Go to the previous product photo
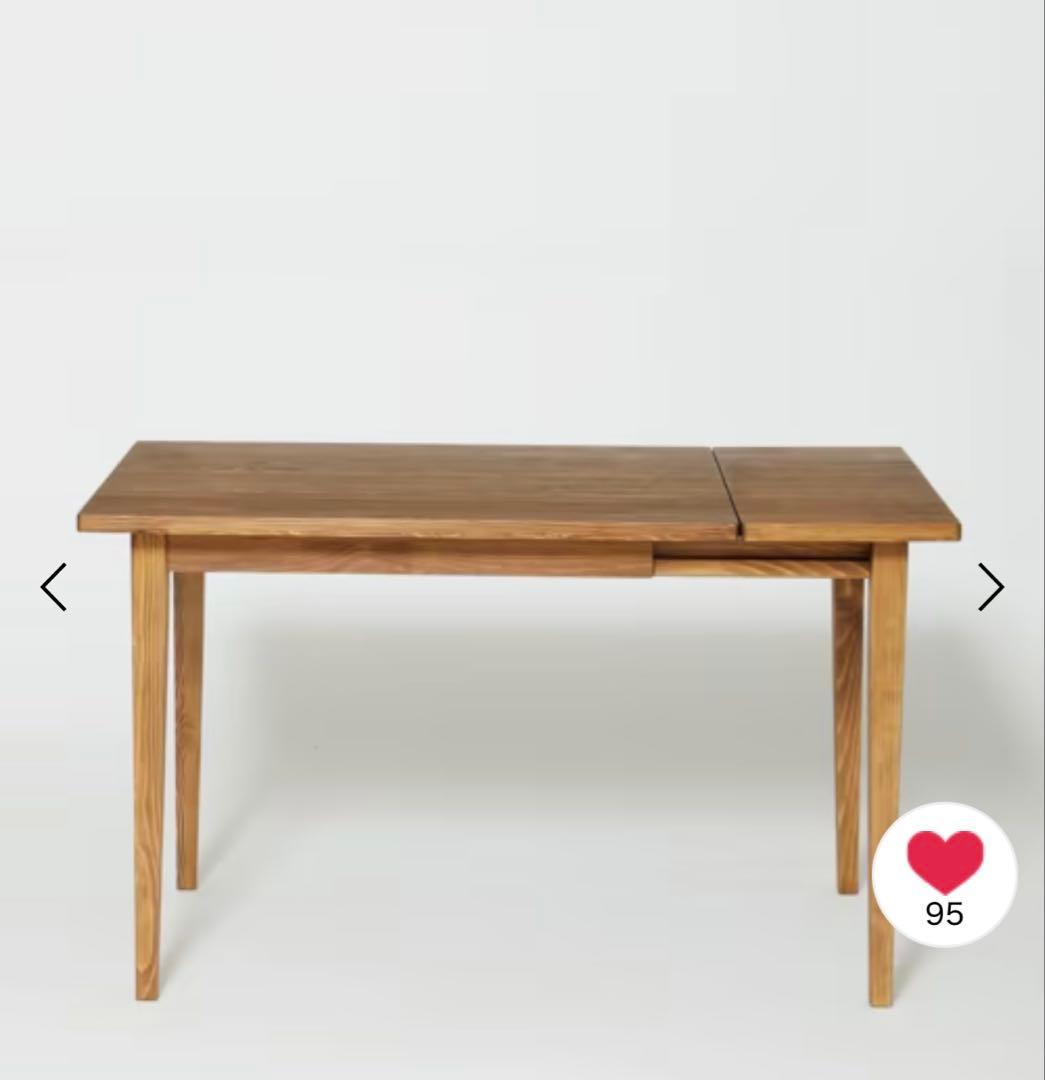1045x1080 pixels. (54, 587)
